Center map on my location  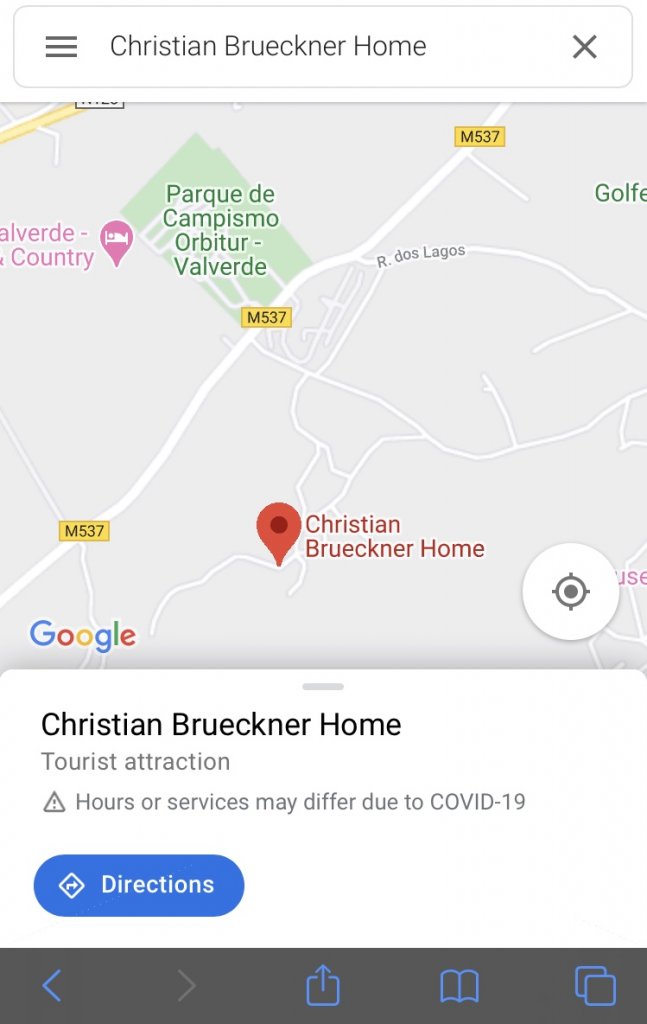coord(570,591)
